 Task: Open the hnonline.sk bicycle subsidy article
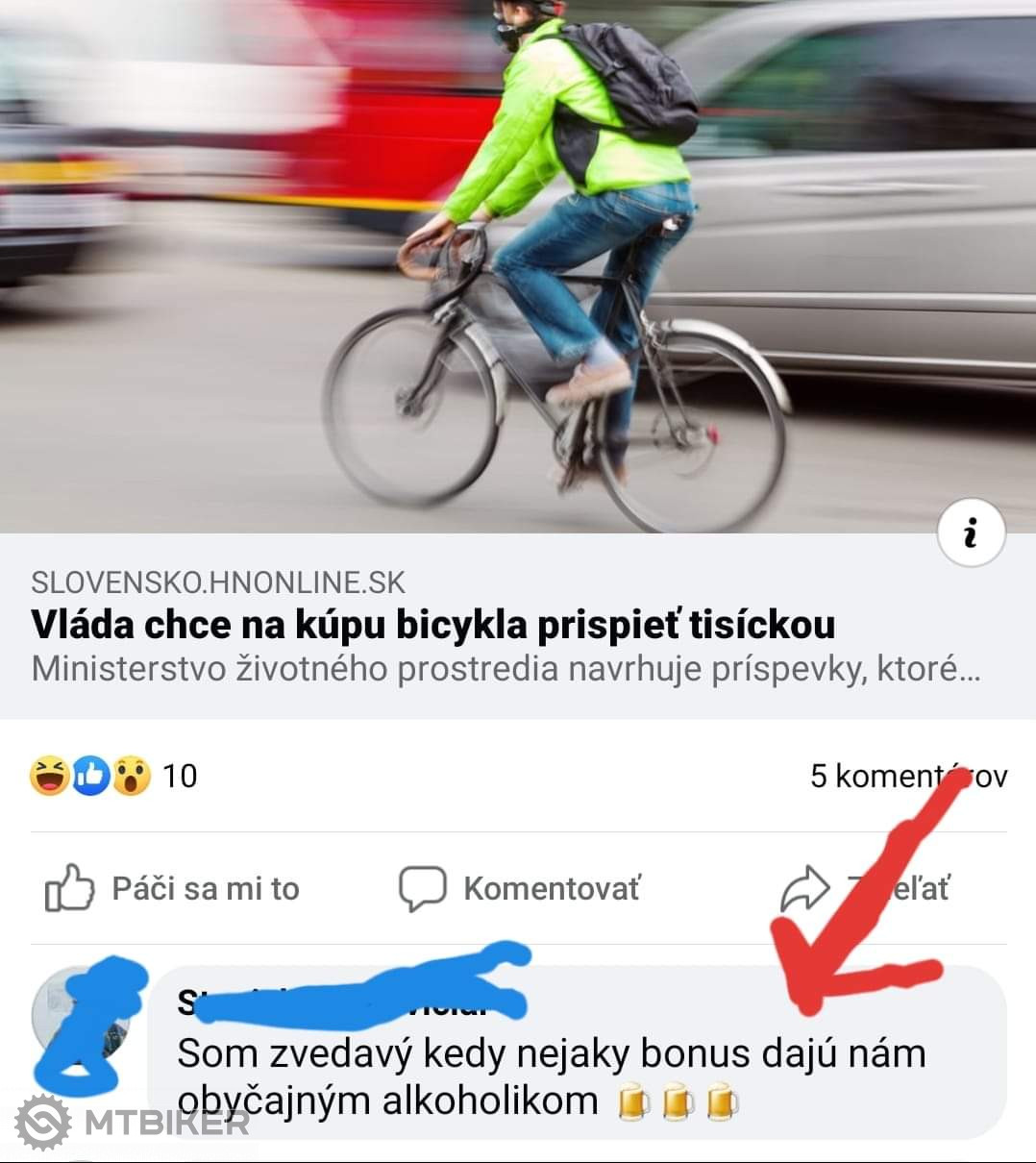(432, 626)
